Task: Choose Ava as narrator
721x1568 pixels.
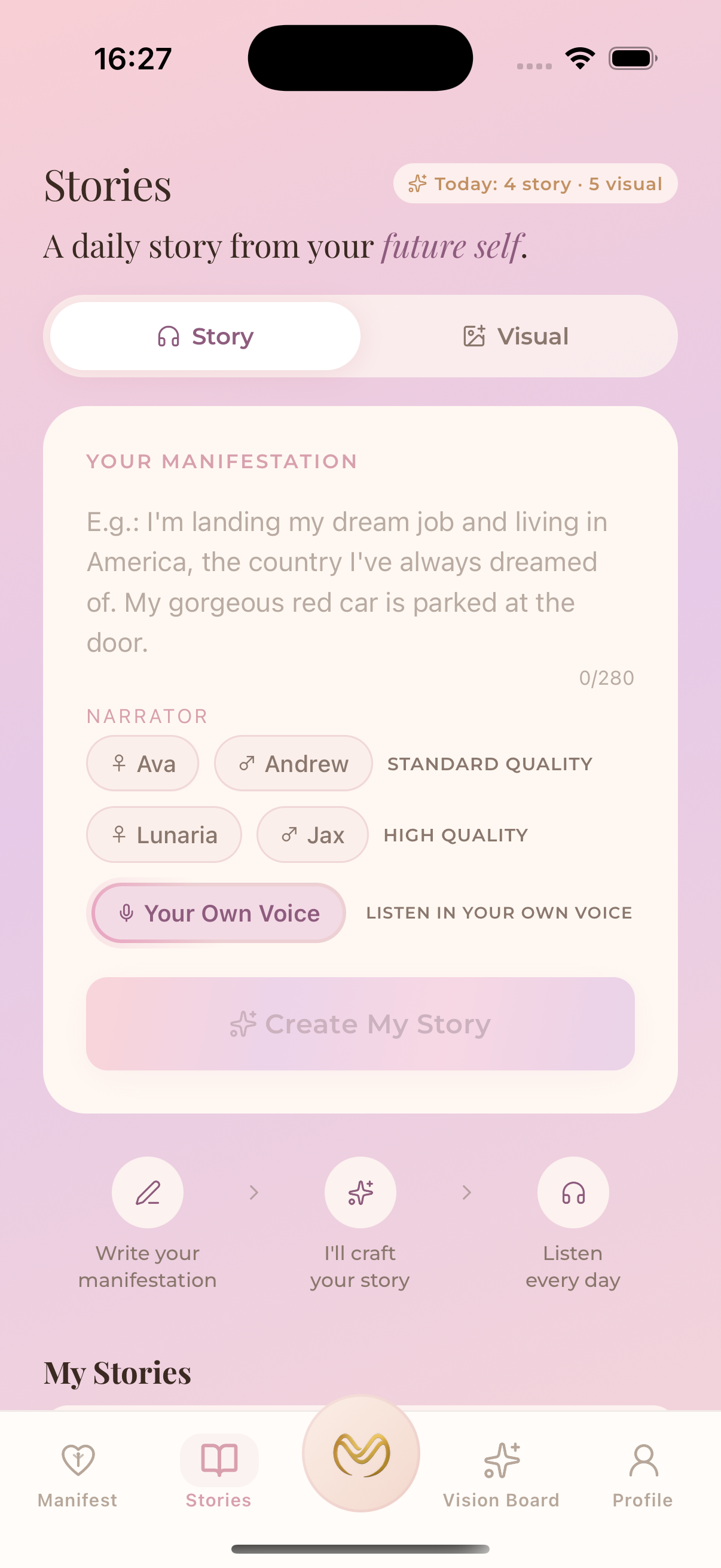Action: [x=143, y=763]
